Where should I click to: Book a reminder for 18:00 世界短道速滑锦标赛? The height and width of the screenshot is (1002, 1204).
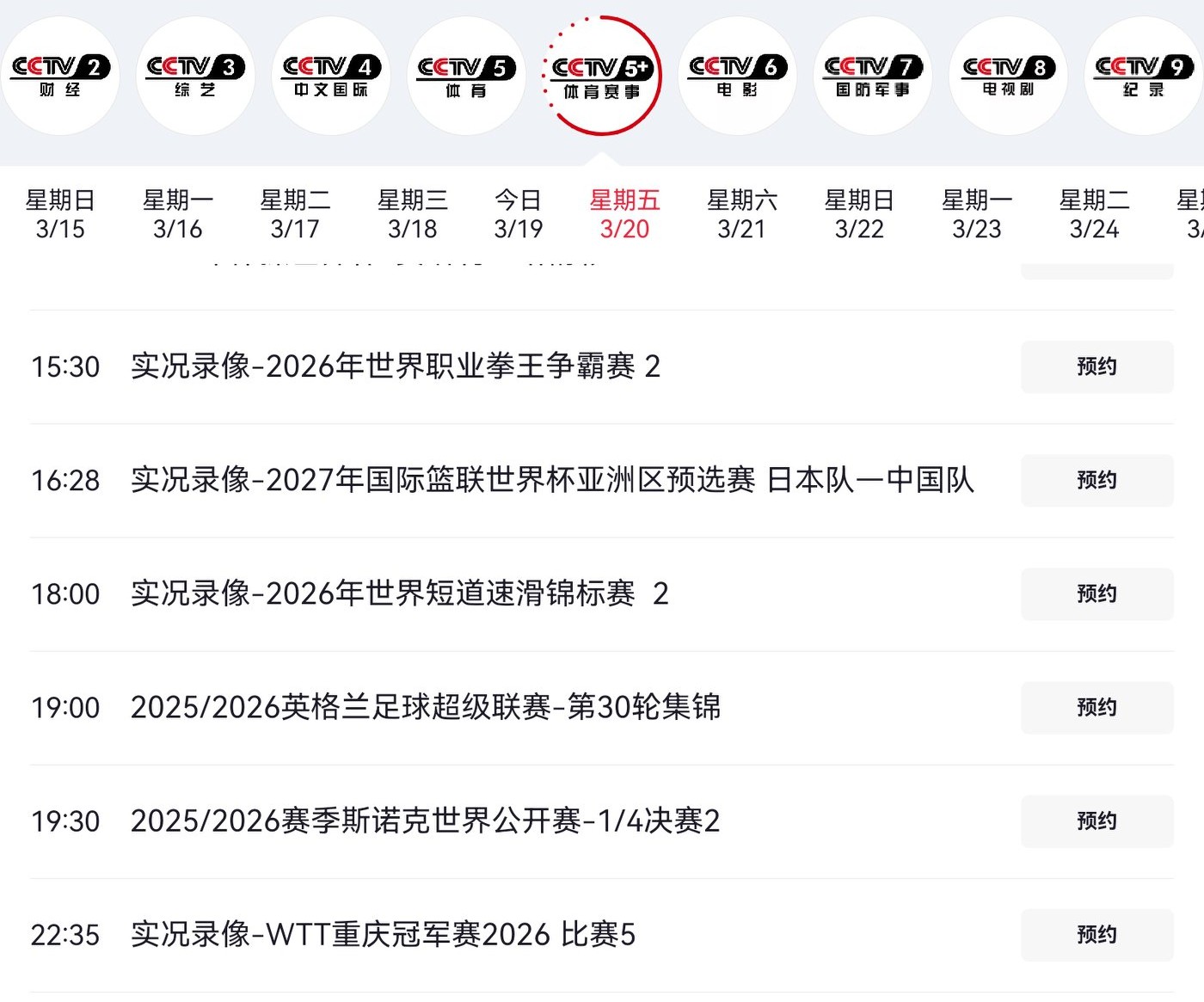click(1096, 593)
